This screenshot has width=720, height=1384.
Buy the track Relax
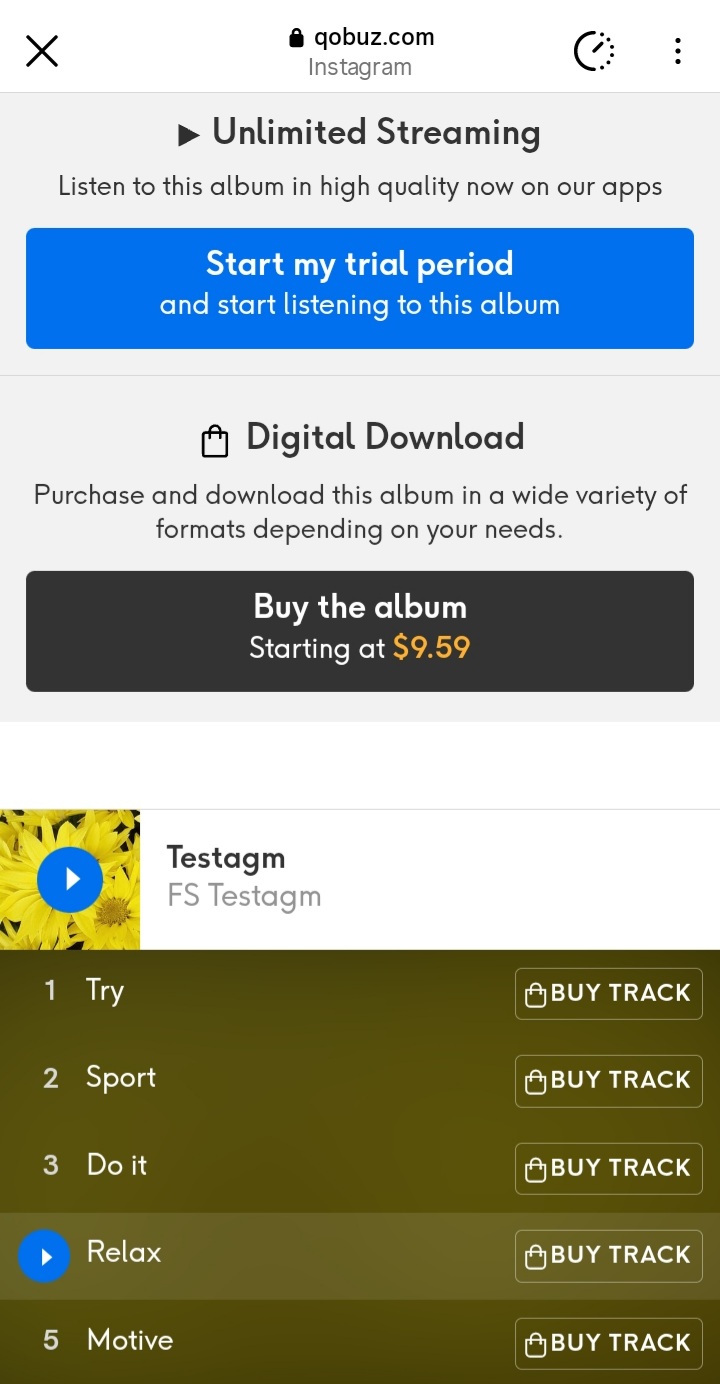click(x=608, y=1256)
